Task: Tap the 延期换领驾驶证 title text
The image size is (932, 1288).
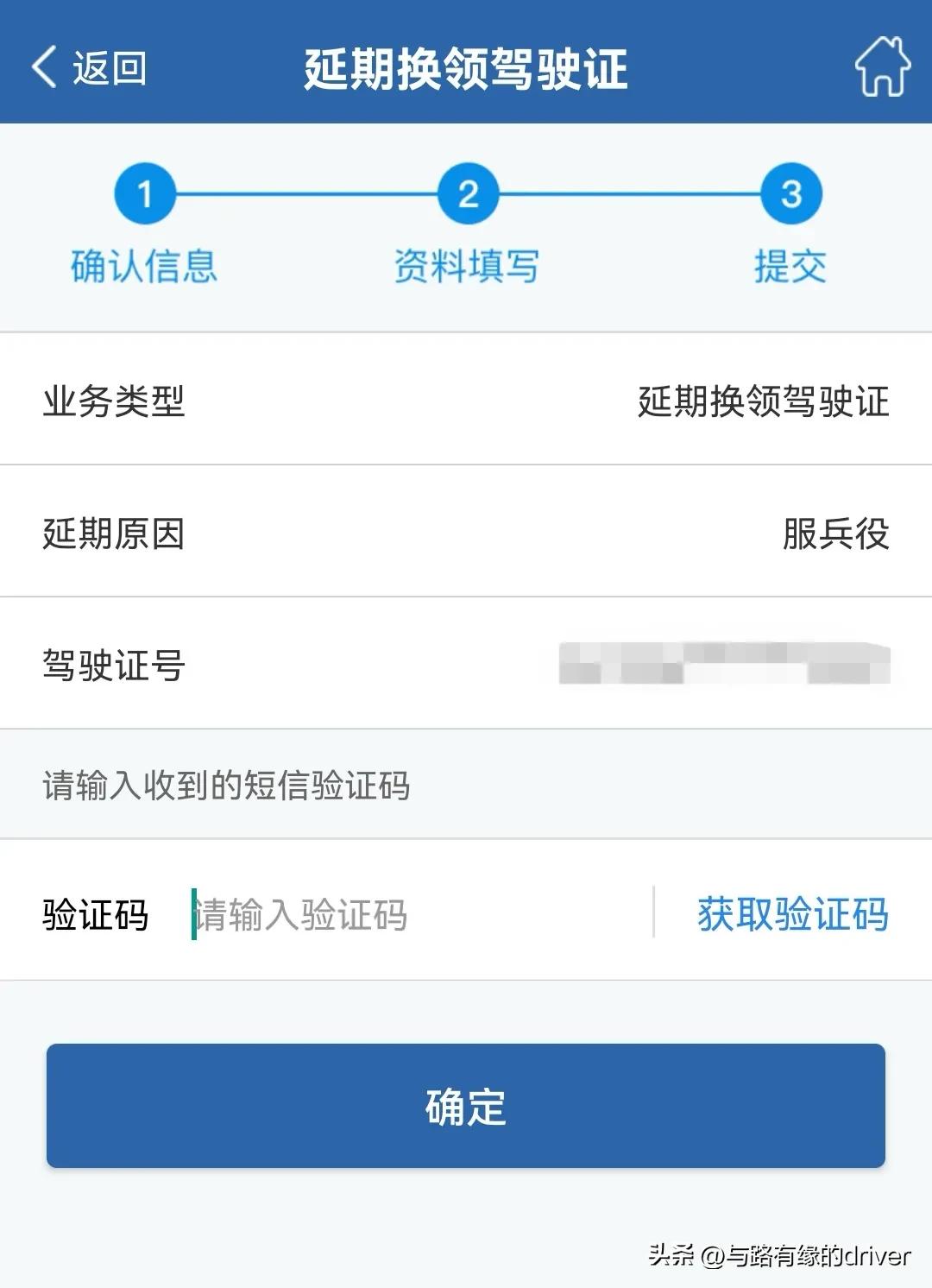Action: [466, 67]
